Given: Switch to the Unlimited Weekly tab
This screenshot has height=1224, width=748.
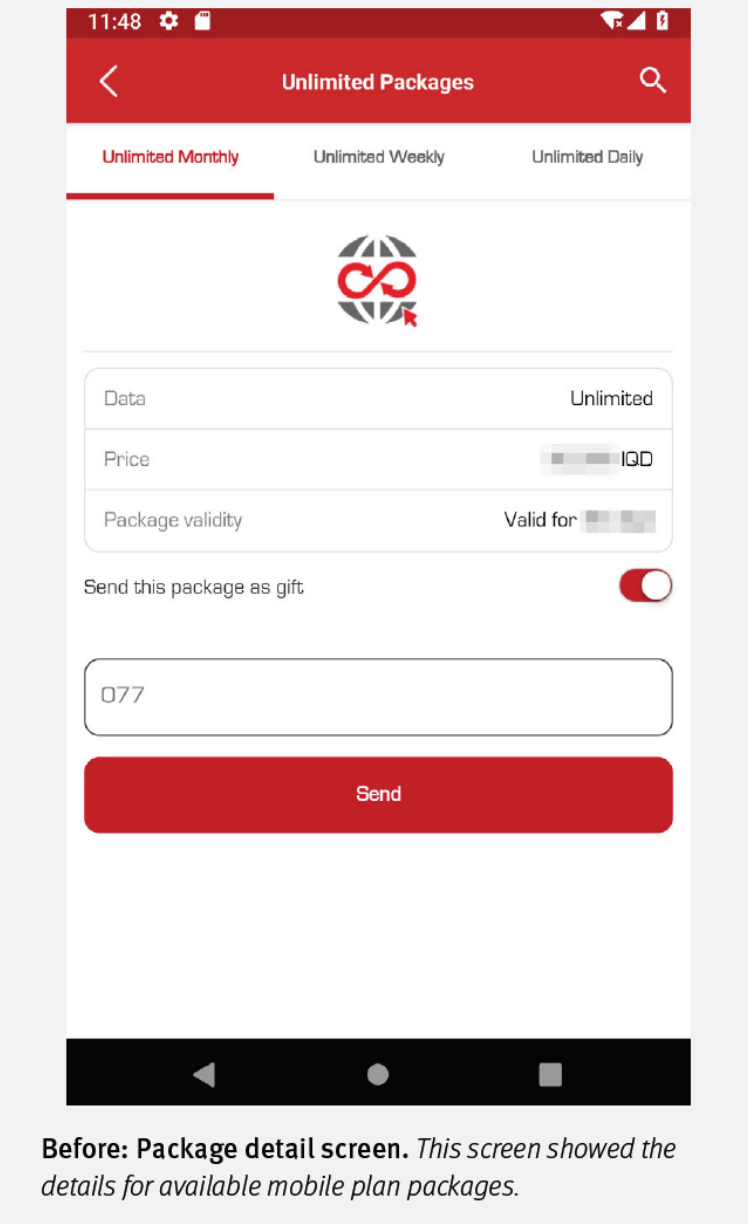Looking at the screenshot, I should (378, 157).
